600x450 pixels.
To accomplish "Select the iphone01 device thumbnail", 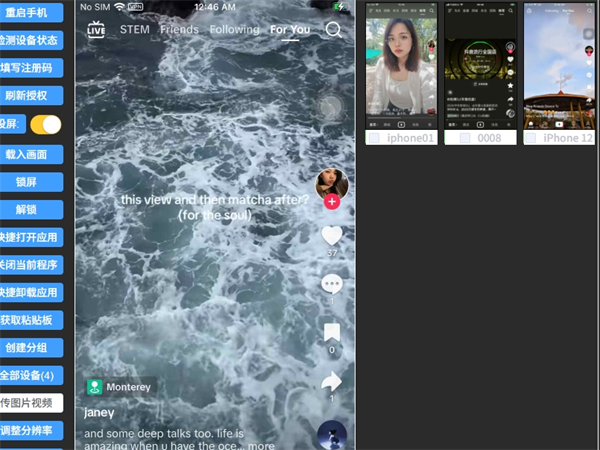I will (401, 73).
